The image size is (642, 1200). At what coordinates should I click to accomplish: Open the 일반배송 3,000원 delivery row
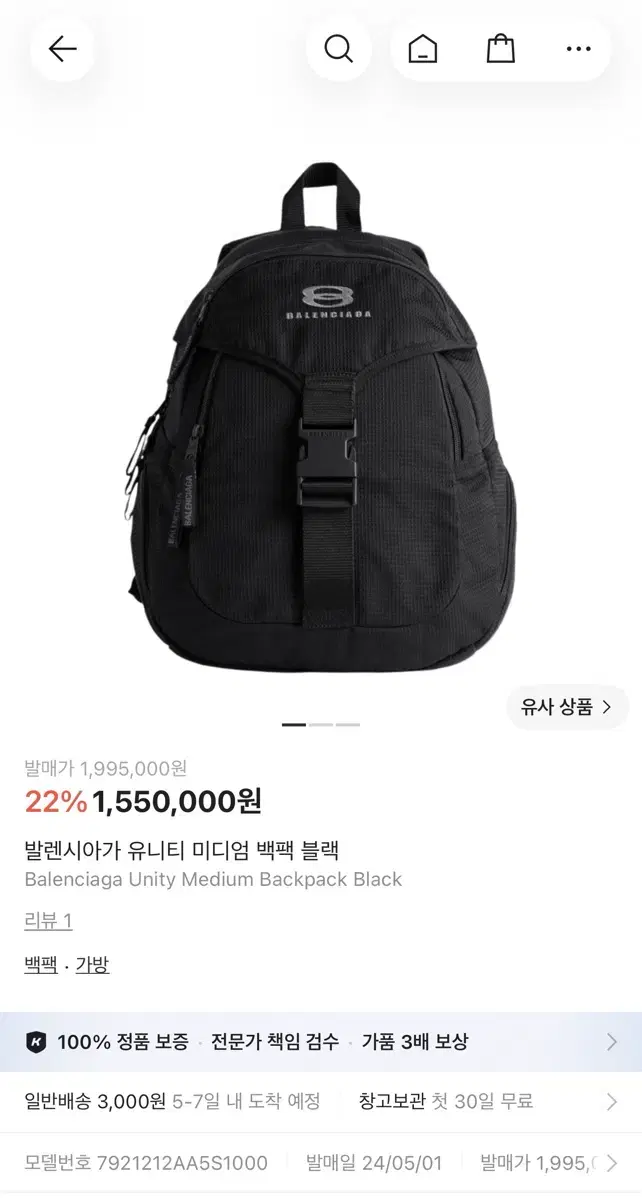321,1102
